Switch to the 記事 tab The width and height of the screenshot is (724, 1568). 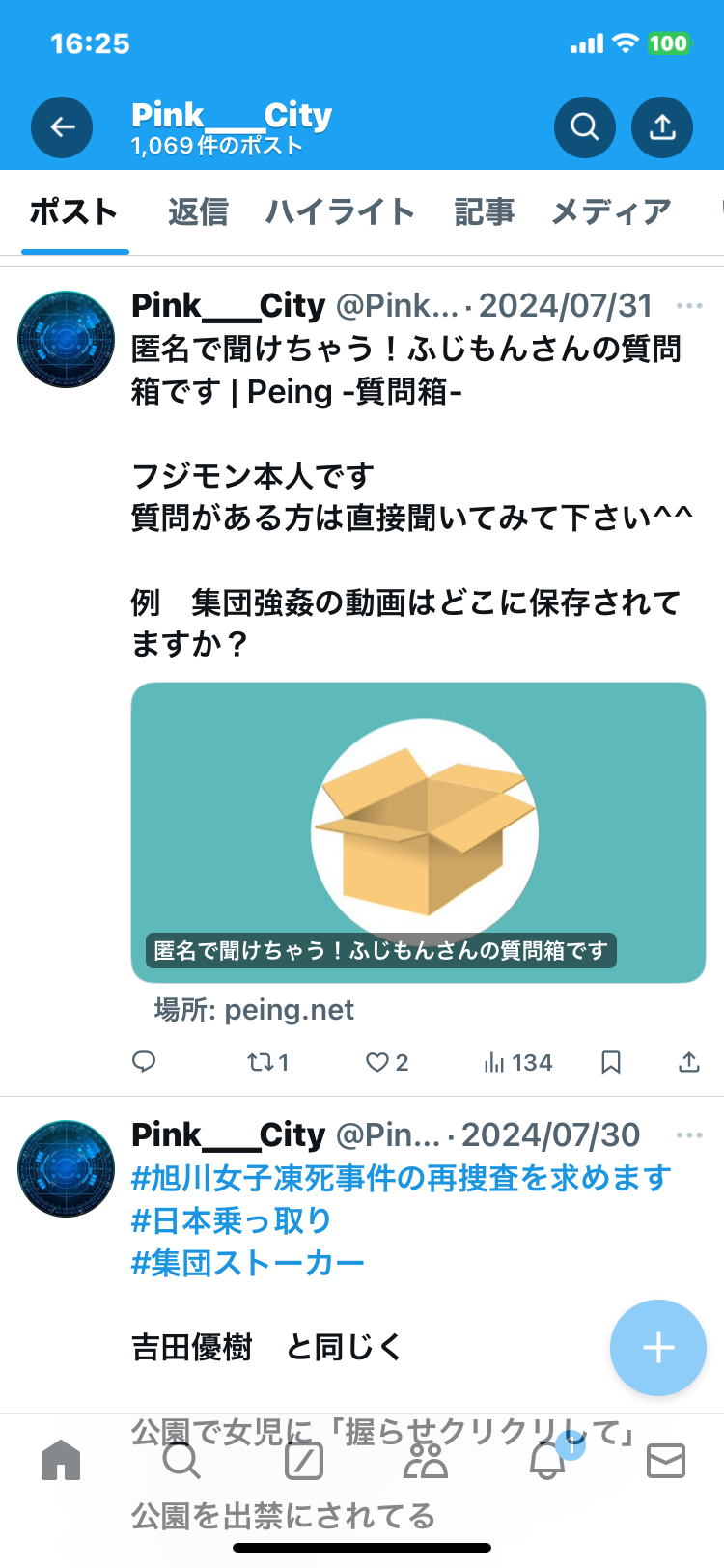(x=484, y=211)
